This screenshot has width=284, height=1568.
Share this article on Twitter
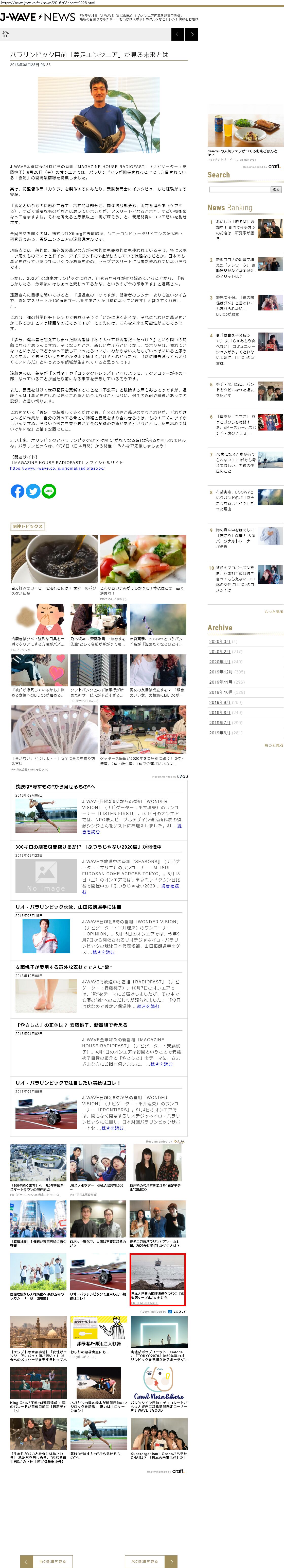[33, 491]
